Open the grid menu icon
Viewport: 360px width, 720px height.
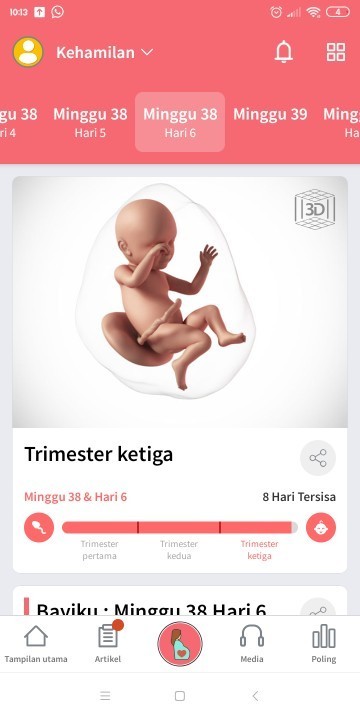[x=336, y=52]
